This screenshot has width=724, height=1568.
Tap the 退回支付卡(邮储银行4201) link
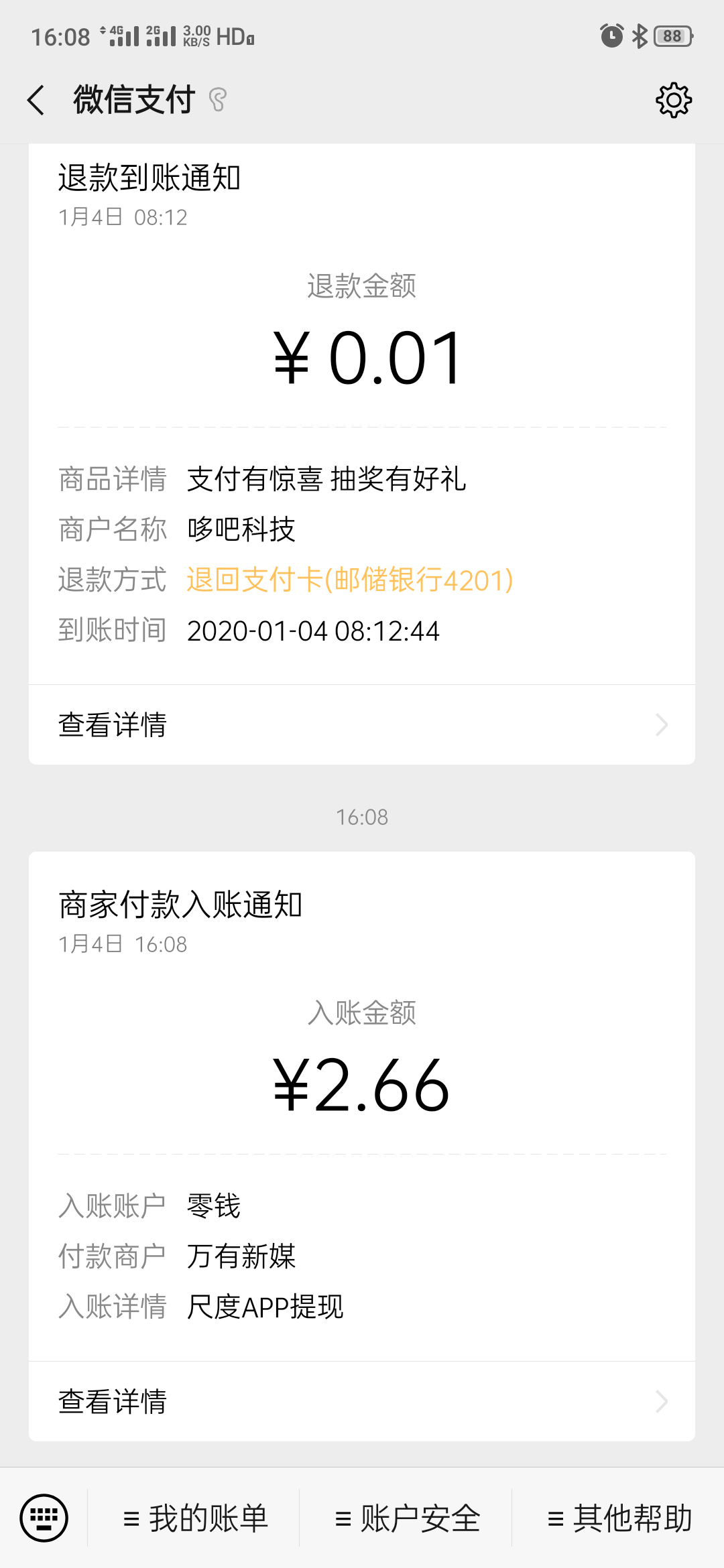350,580
